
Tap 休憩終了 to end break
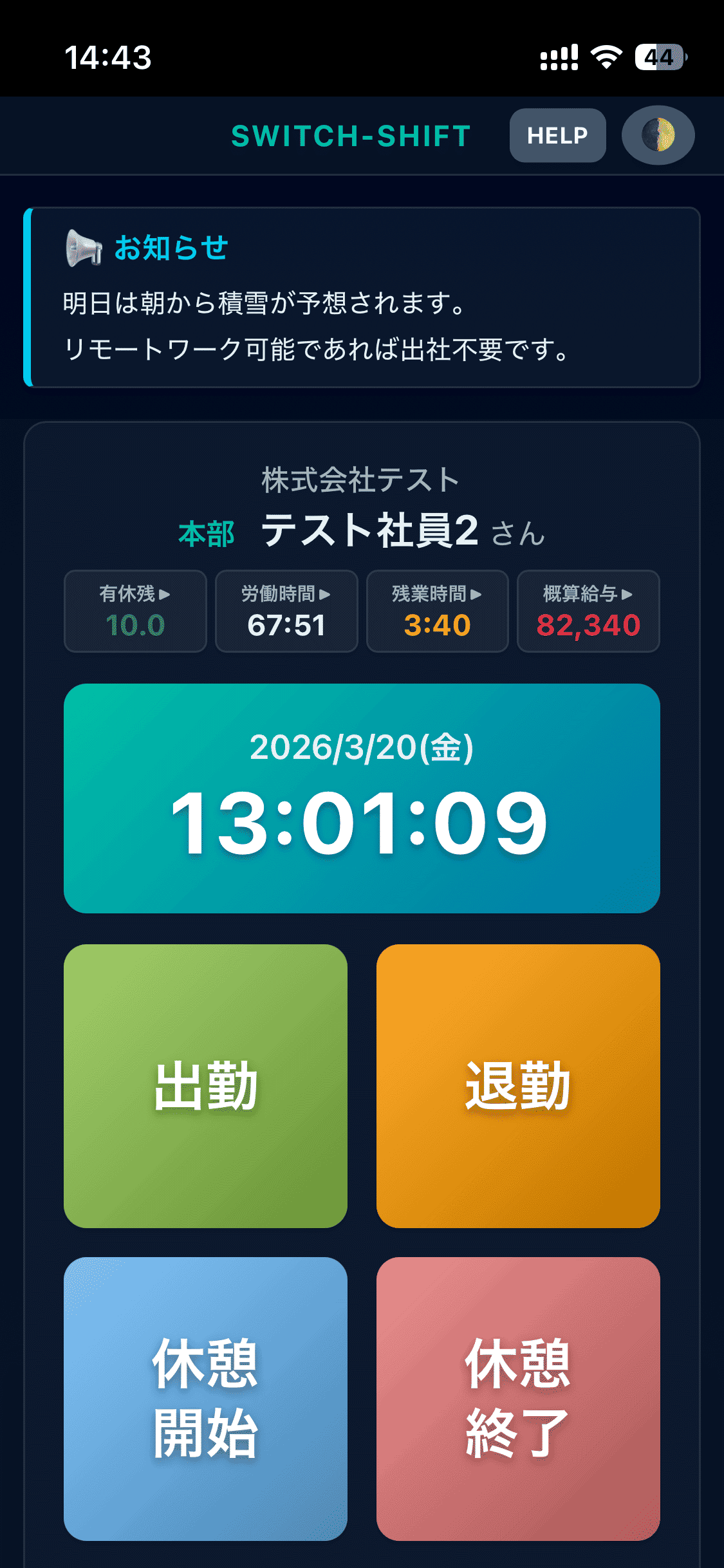517,1403
